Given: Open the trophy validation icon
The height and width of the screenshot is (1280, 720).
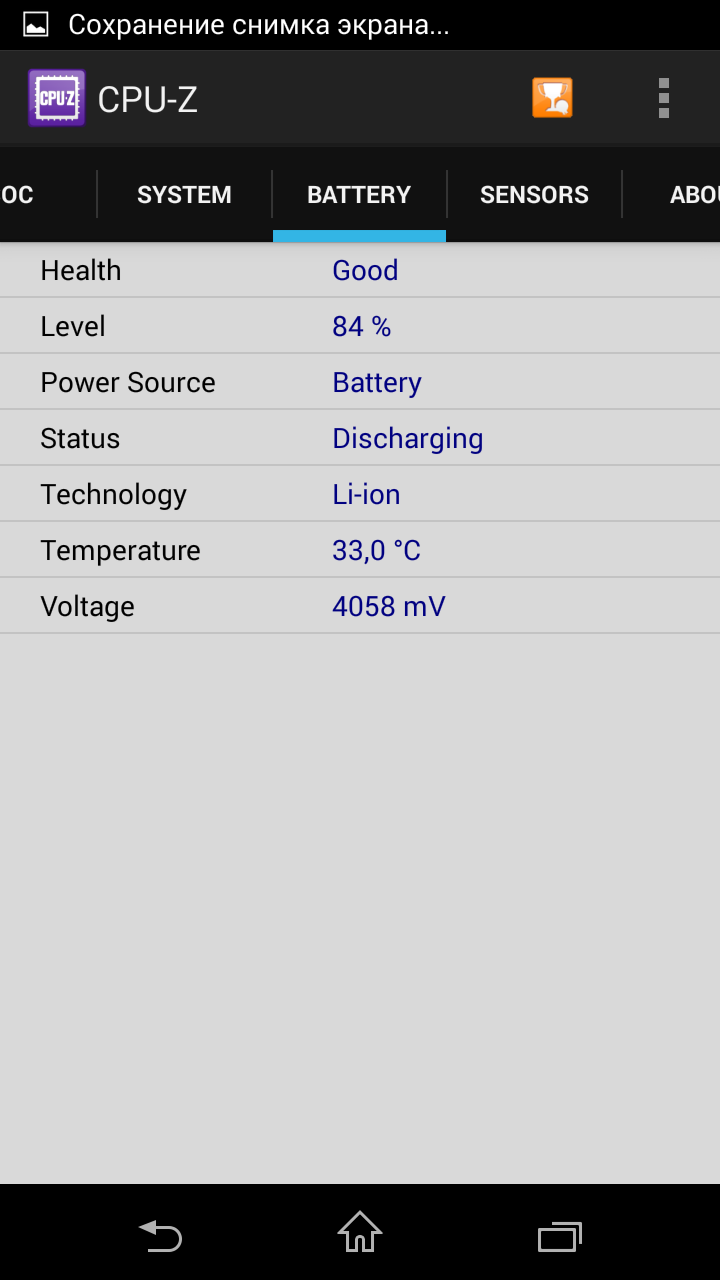Looking at the screenshot, I should point(552,98).
